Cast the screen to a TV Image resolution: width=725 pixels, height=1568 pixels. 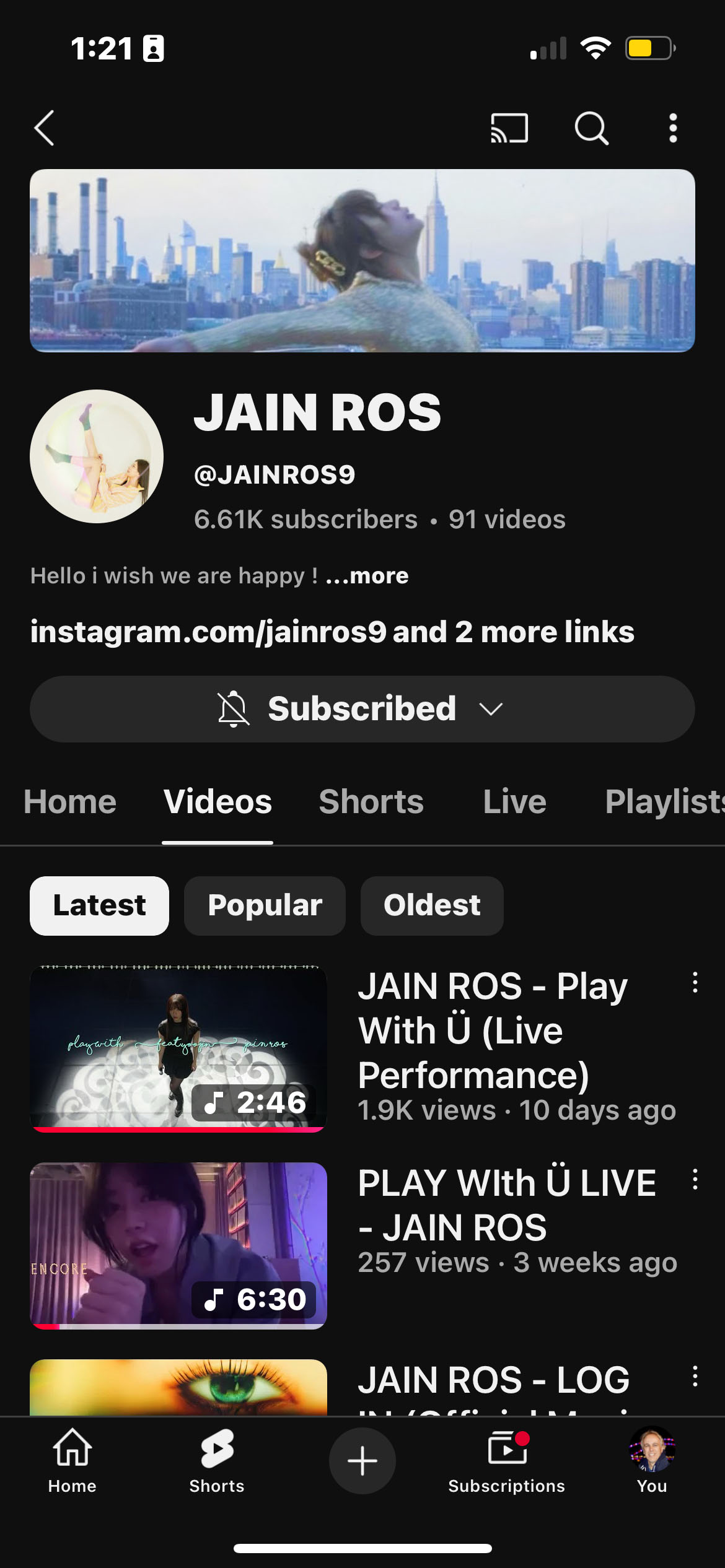[x=507, y=128]
